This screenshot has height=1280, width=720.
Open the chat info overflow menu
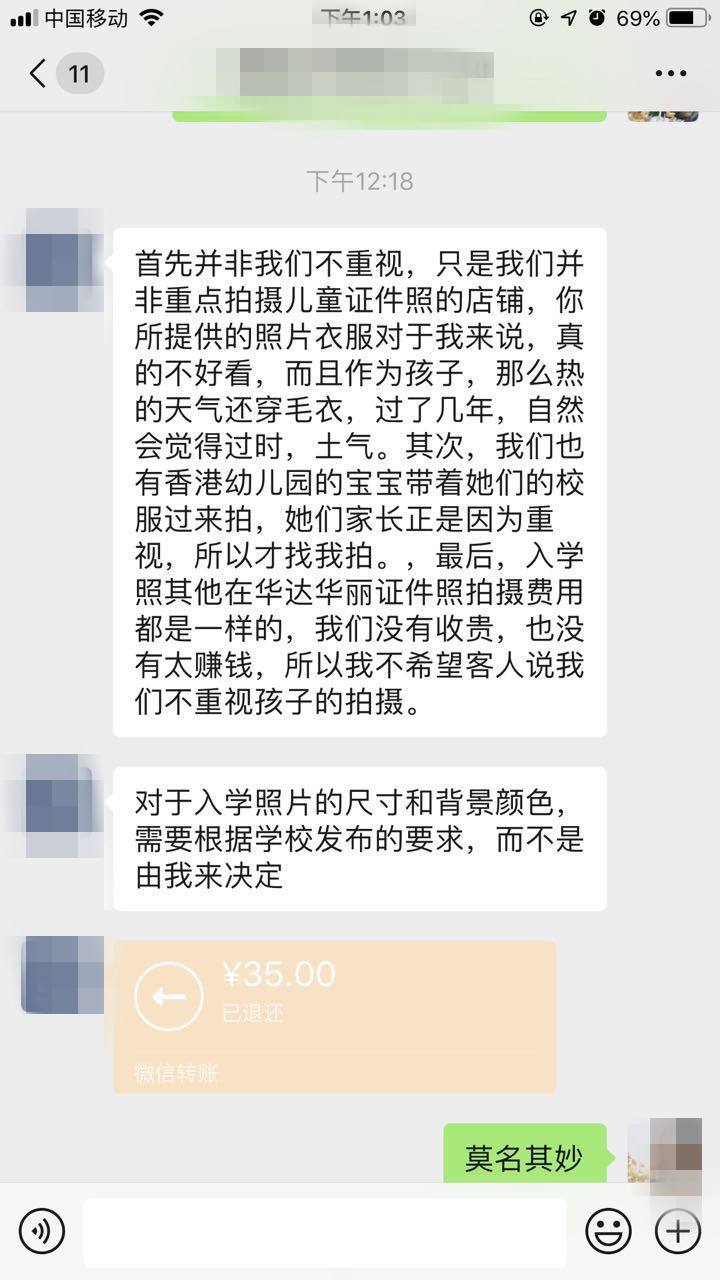[670, 74]
